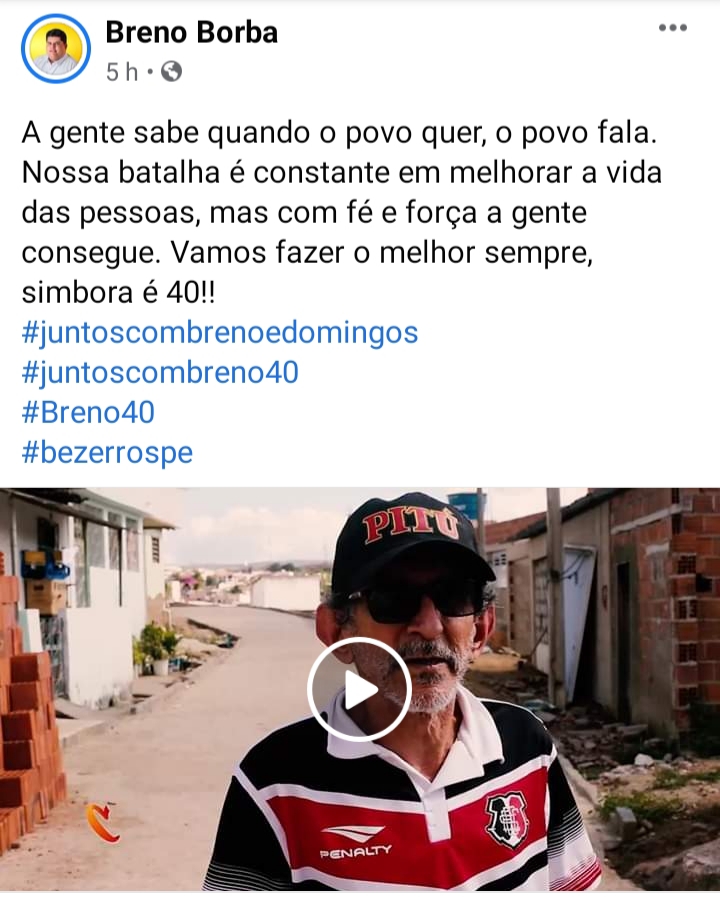Open the #bezerrospe hashtag

tap(108, 453)
